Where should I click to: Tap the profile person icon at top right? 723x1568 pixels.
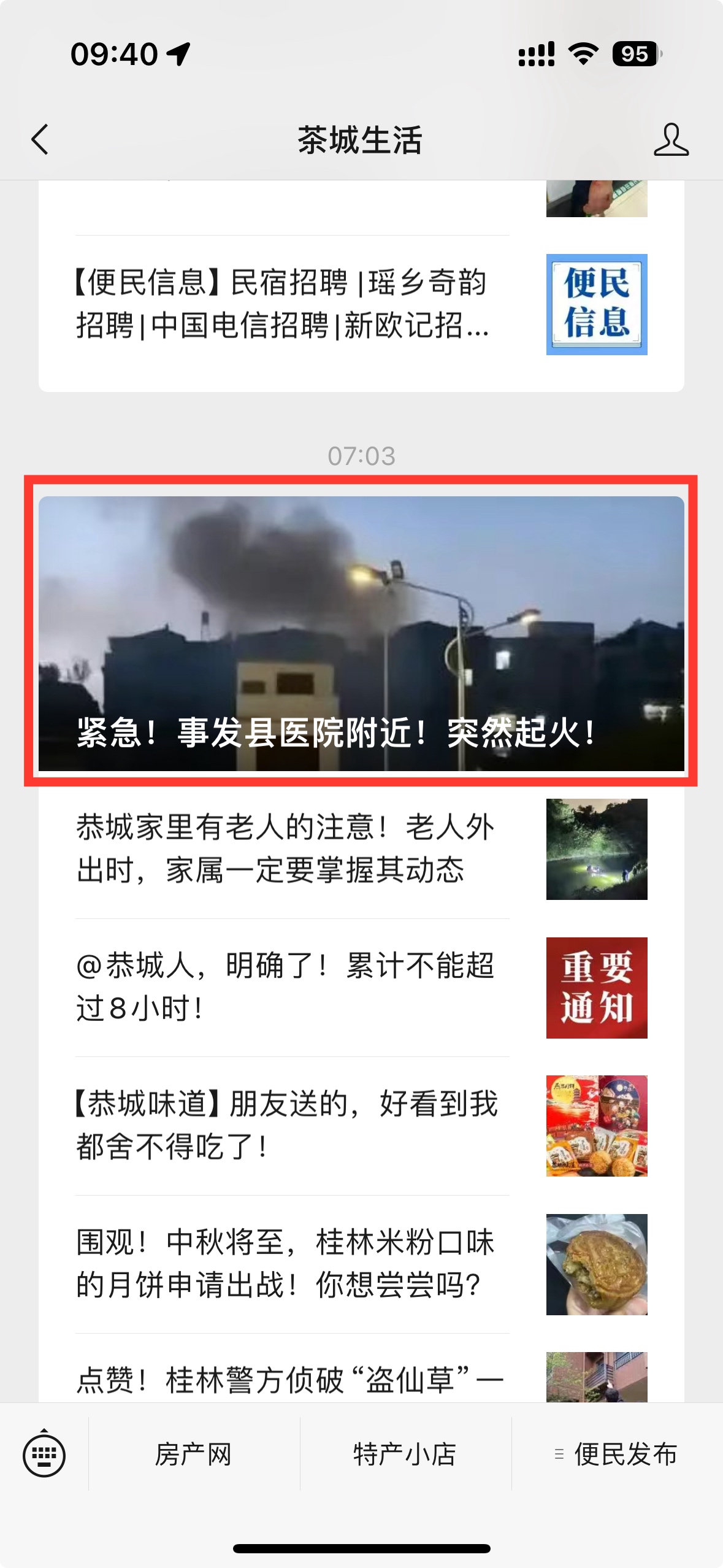673,139
